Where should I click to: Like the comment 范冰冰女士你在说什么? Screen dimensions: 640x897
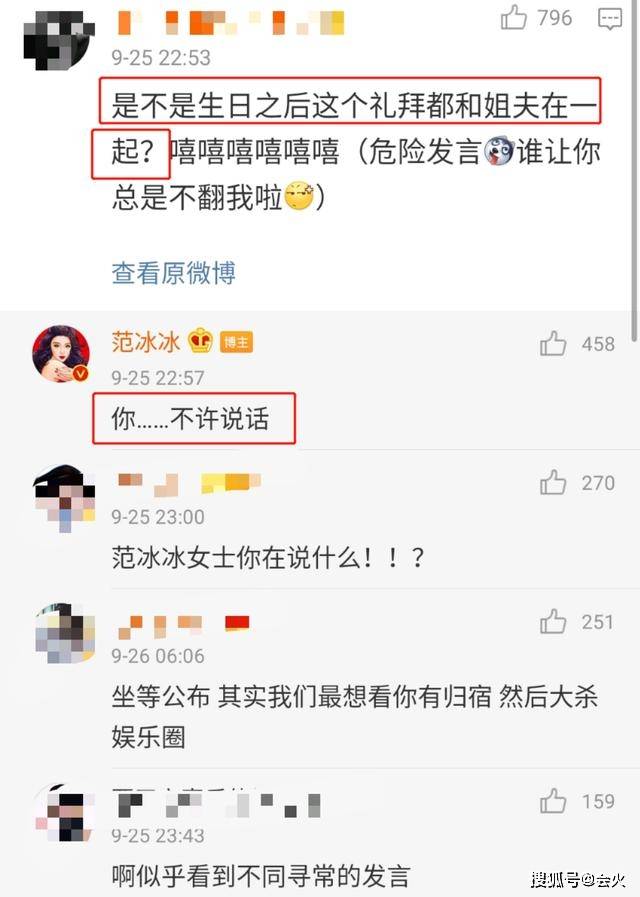pyautogui.click(x=553, y=483)
